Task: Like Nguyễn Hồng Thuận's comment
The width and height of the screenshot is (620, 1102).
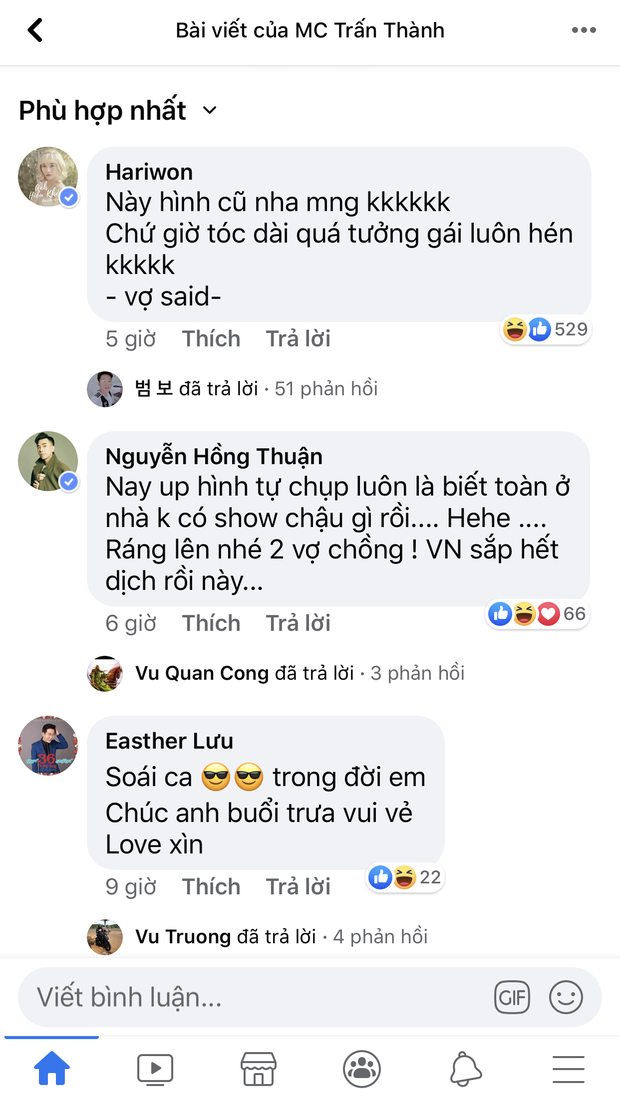Action: (211, 623)
